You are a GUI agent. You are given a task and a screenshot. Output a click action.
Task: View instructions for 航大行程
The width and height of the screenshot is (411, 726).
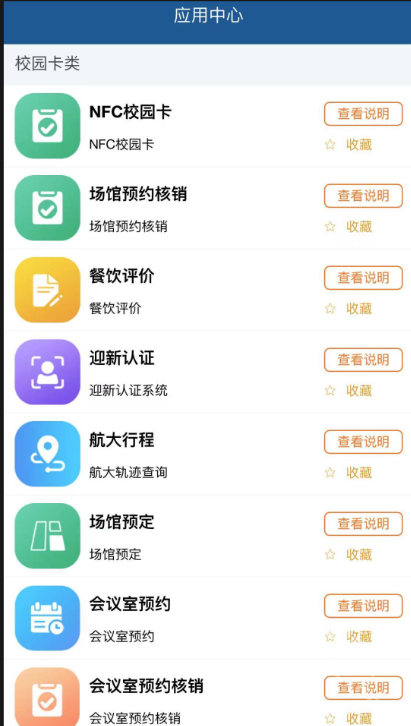click(363, 442)
